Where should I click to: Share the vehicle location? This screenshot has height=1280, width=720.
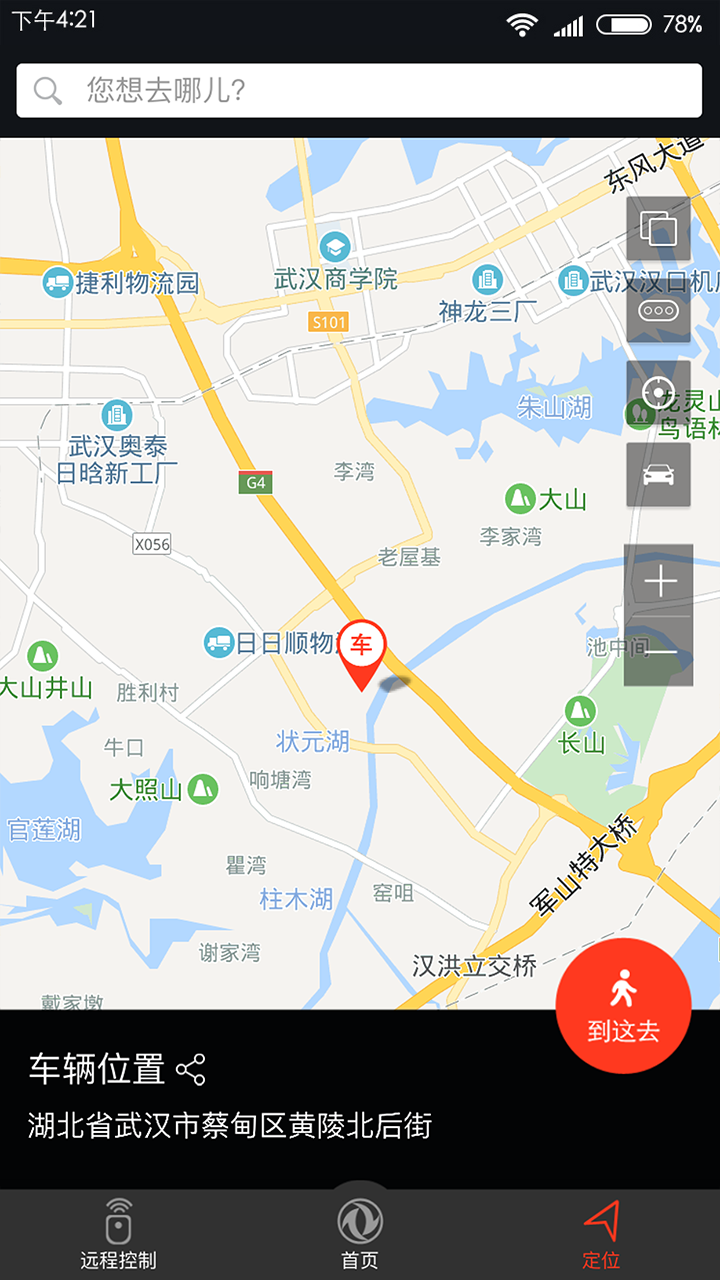pos(190,1069)
